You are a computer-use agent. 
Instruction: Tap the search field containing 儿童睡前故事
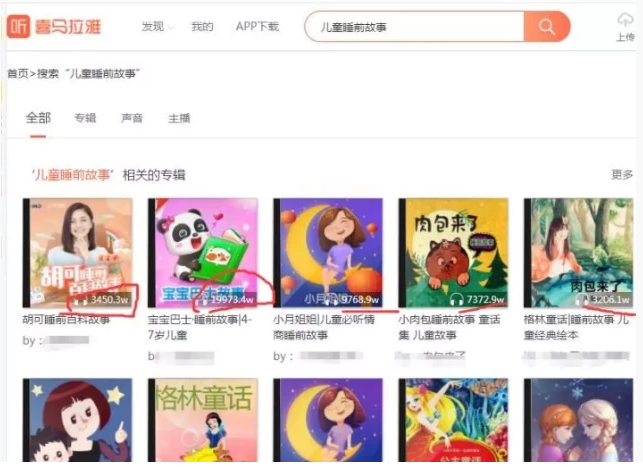coord(415,27)
